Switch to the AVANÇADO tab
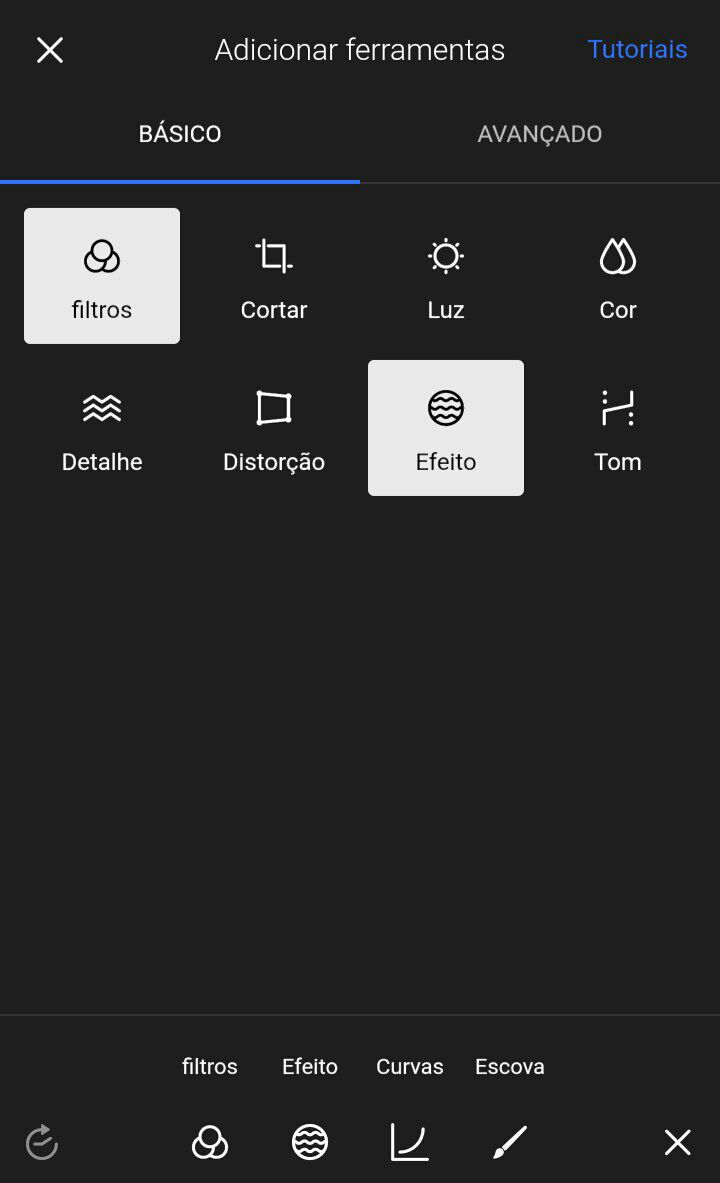This screenshot has height=1183, width=720. pos(540,134)
